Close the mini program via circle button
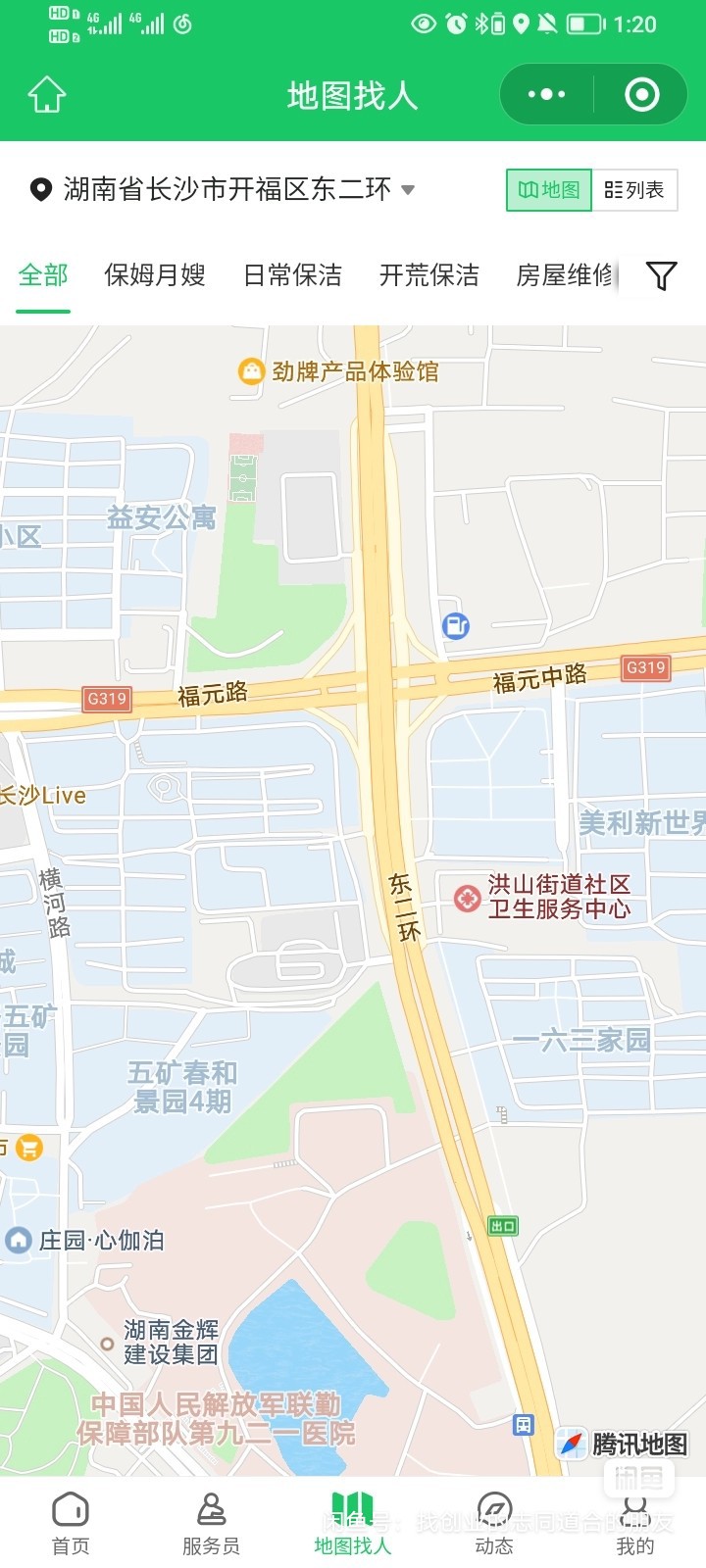This screenshot has height=1568, width=706. pyautogui.click(x=641, y=95)
